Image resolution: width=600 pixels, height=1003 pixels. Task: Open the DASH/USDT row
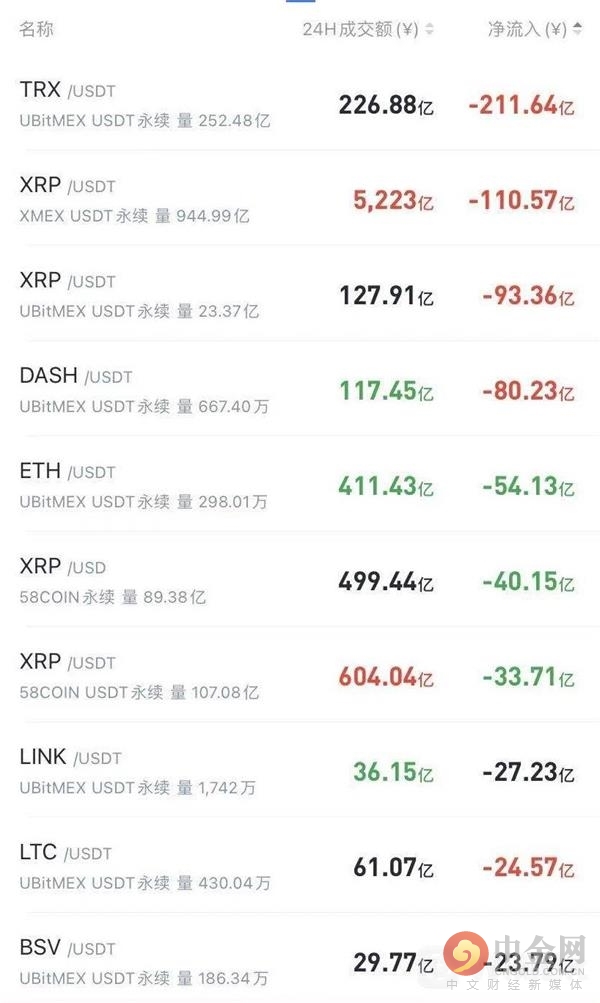300,390
